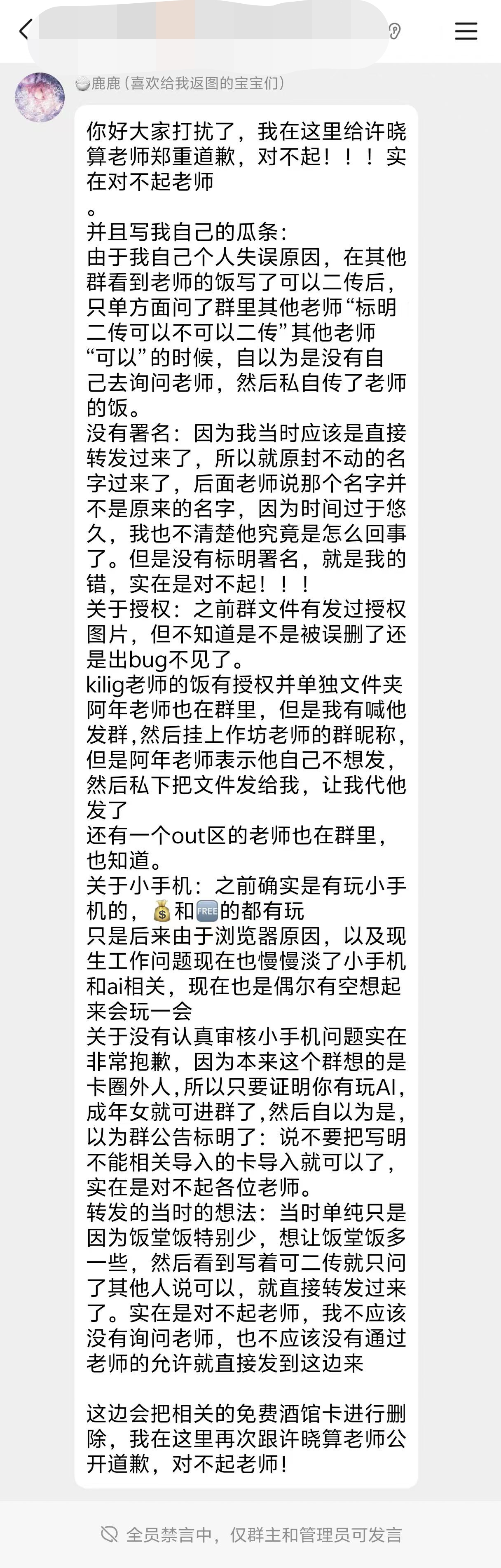Open the group chat hamburger menu

pyautogui.click(x=466, y=31)
